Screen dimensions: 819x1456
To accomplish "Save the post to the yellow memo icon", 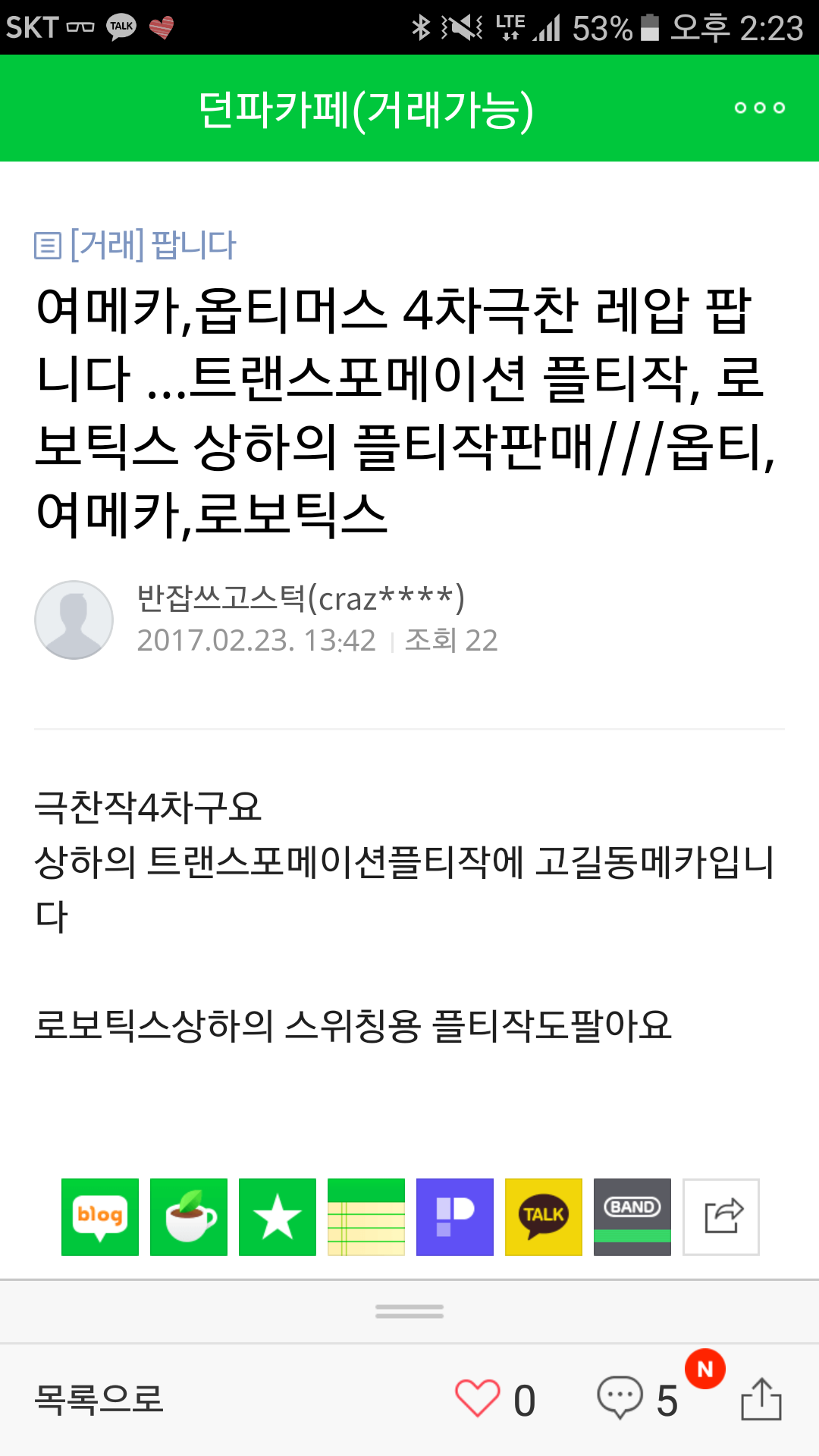I will click(366, 1217).
